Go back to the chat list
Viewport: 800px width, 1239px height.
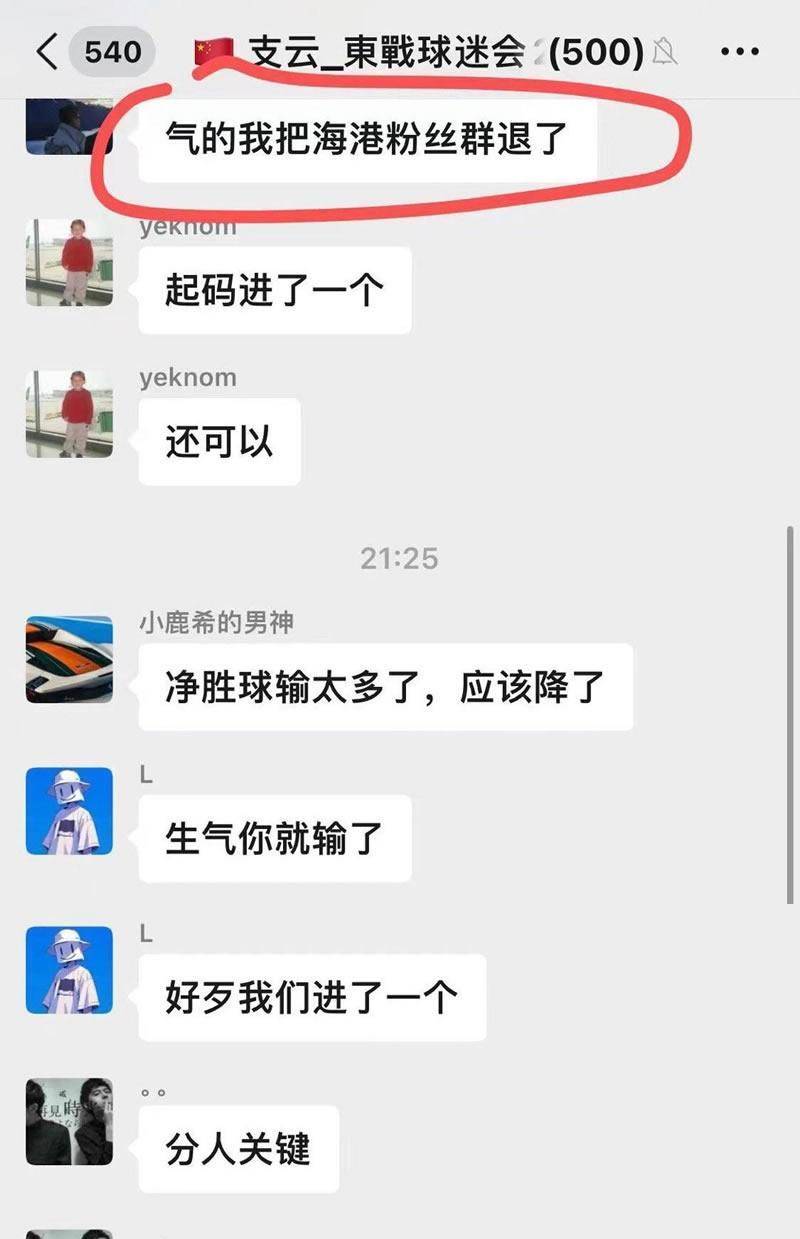(x=48, y=52)
